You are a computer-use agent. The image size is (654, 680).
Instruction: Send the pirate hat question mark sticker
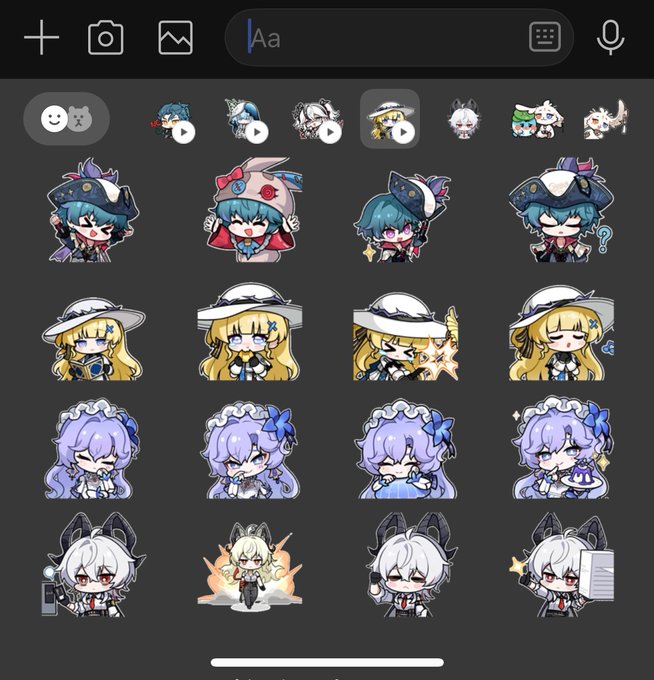coord(560,210)
